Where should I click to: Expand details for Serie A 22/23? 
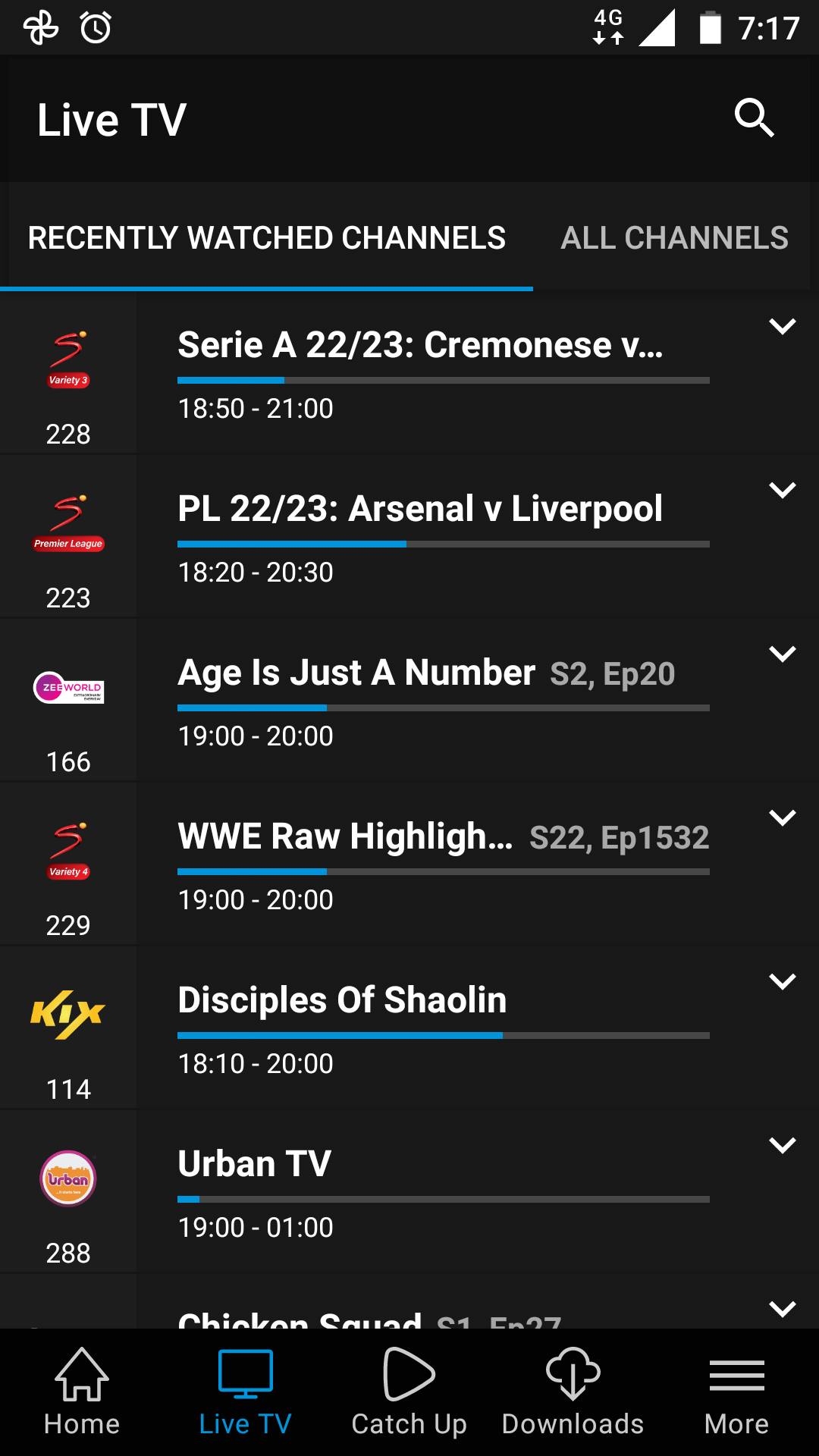coord(782,327)
